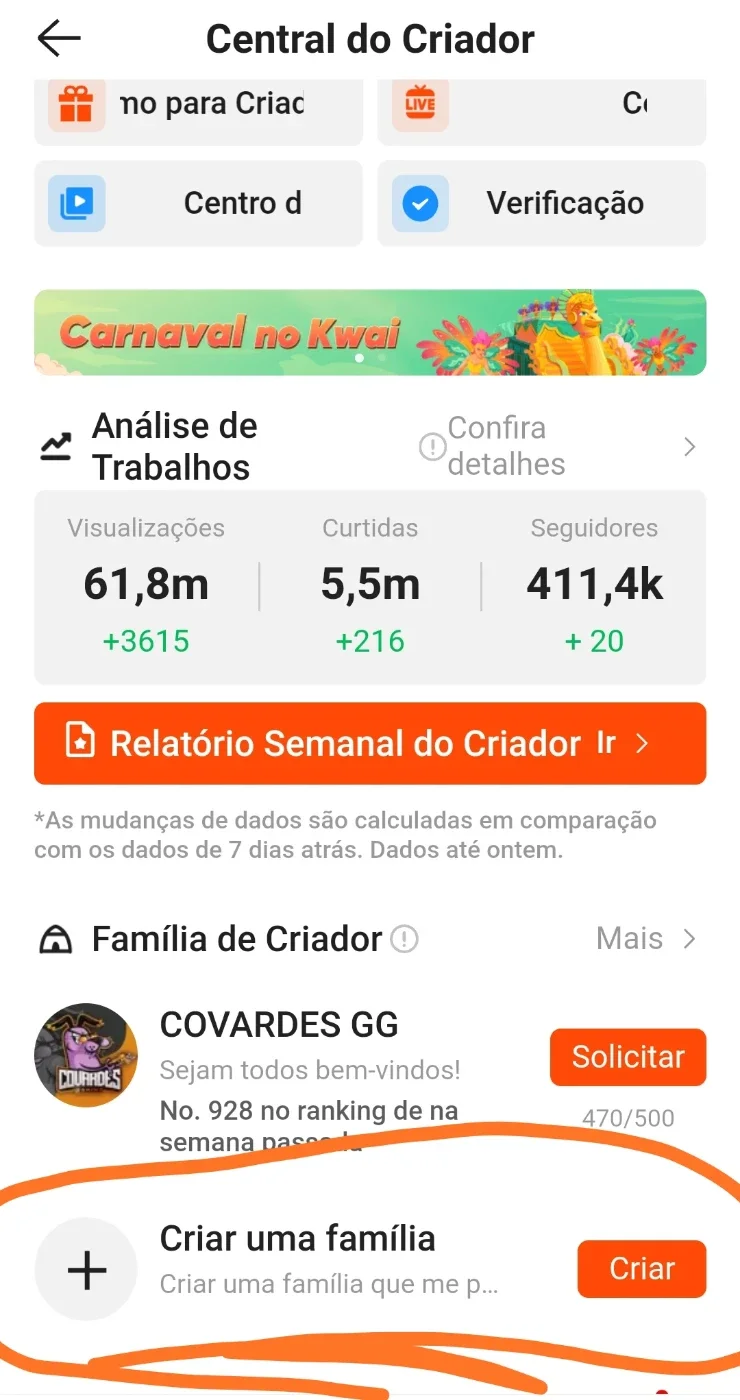Viewport: 740px width, 1400px height.
Task: Go back using the top-left arrow
Action: click(x=58, y=39)
